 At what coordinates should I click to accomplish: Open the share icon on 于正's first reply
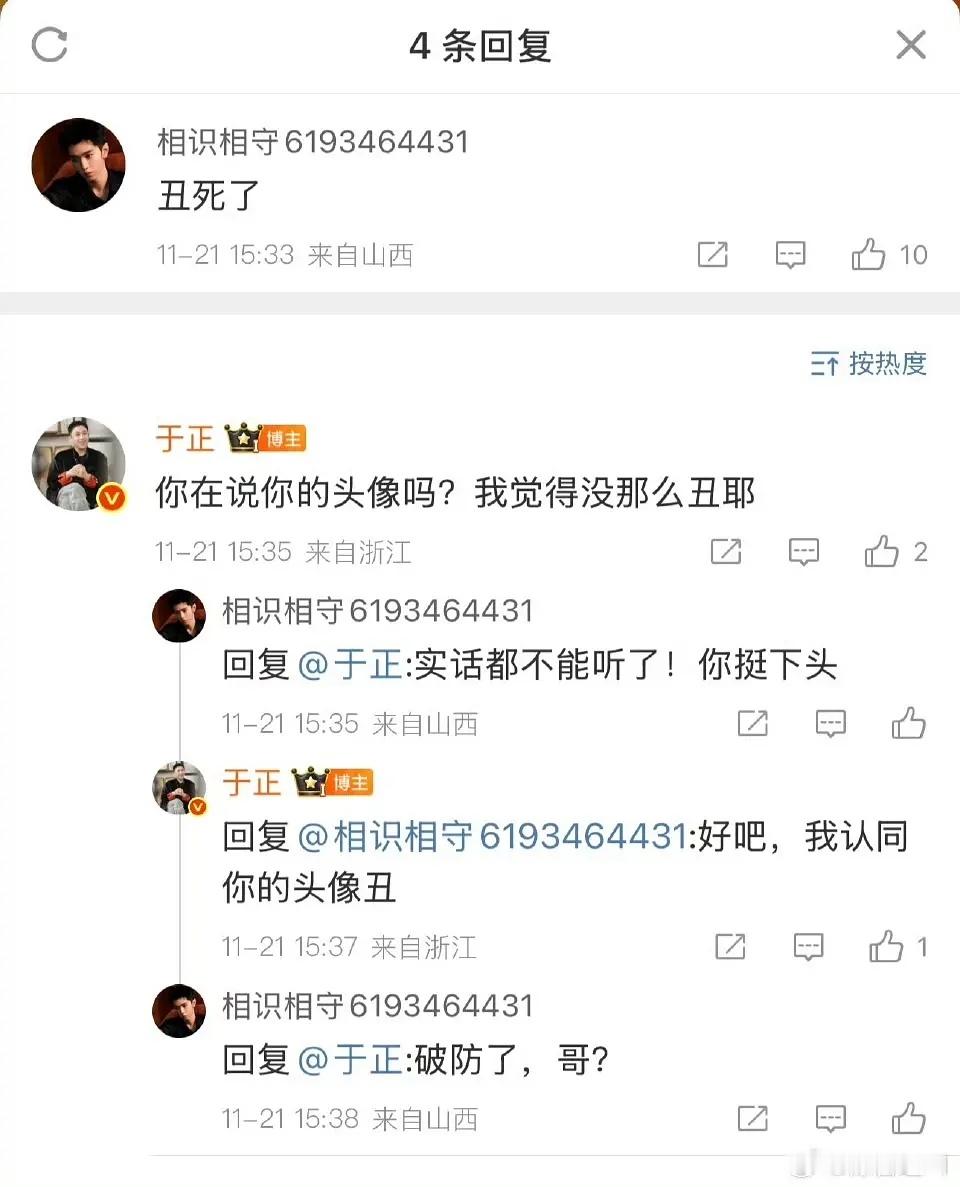click(x=726, y=551)
